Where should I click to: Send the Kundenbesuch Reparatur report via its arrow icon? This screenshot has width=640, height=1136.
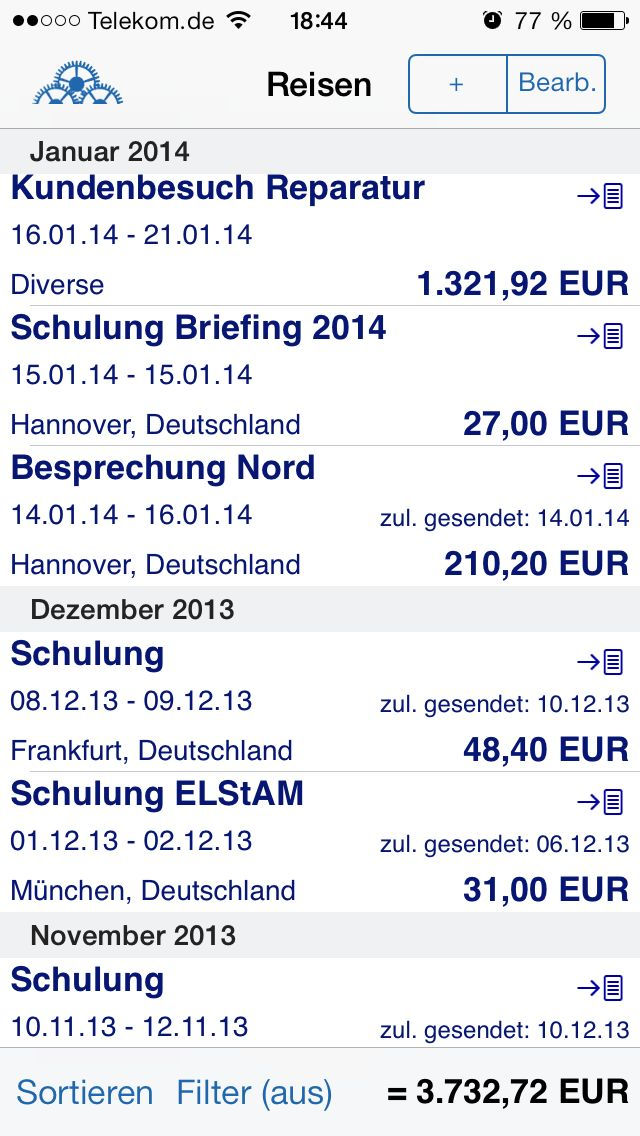(600, 196)
